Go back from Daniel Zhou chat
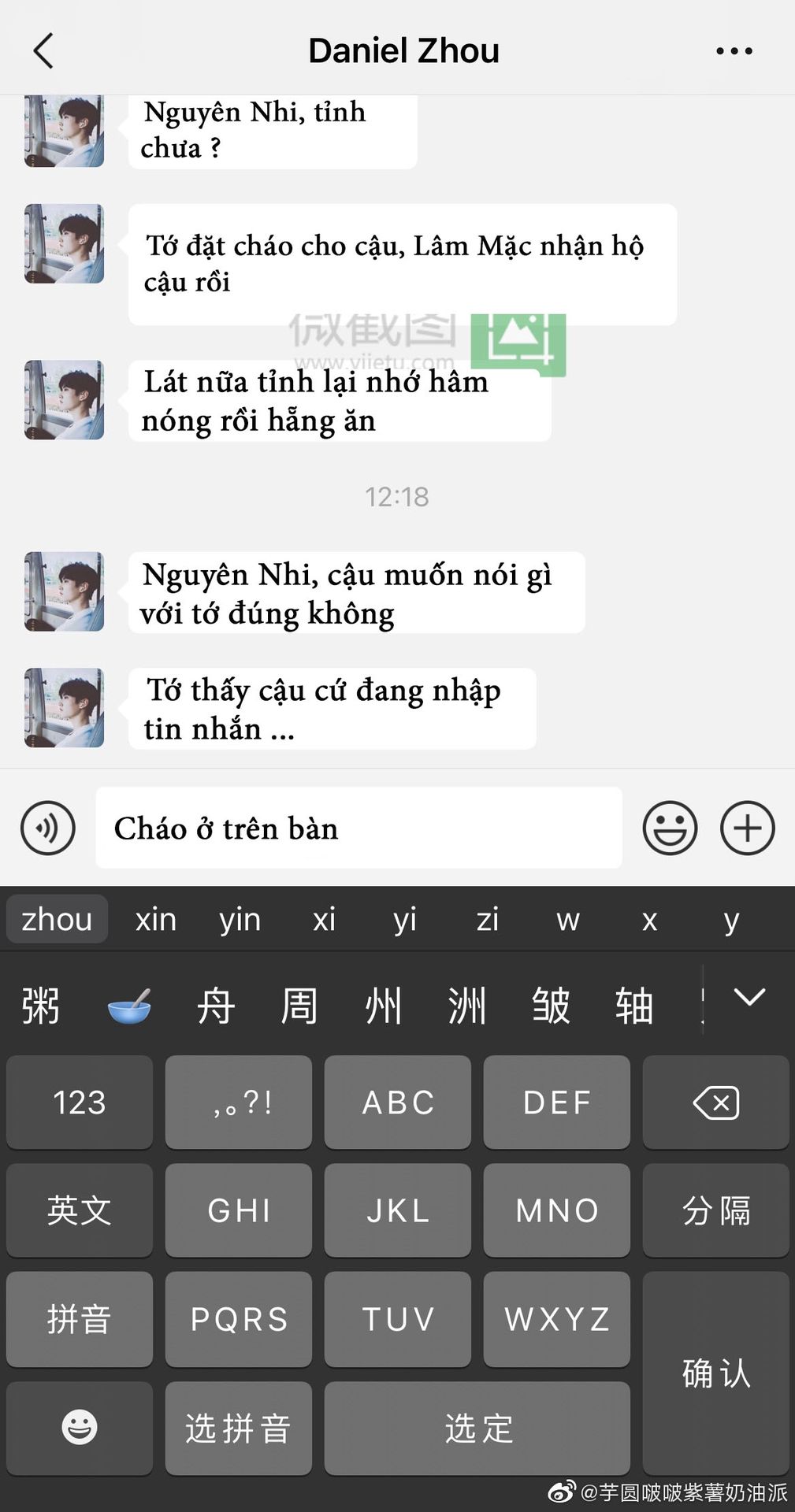Image resolution: width=795 pixels, height=1512 pixels. pyautogui.click(x=43, y=51)
